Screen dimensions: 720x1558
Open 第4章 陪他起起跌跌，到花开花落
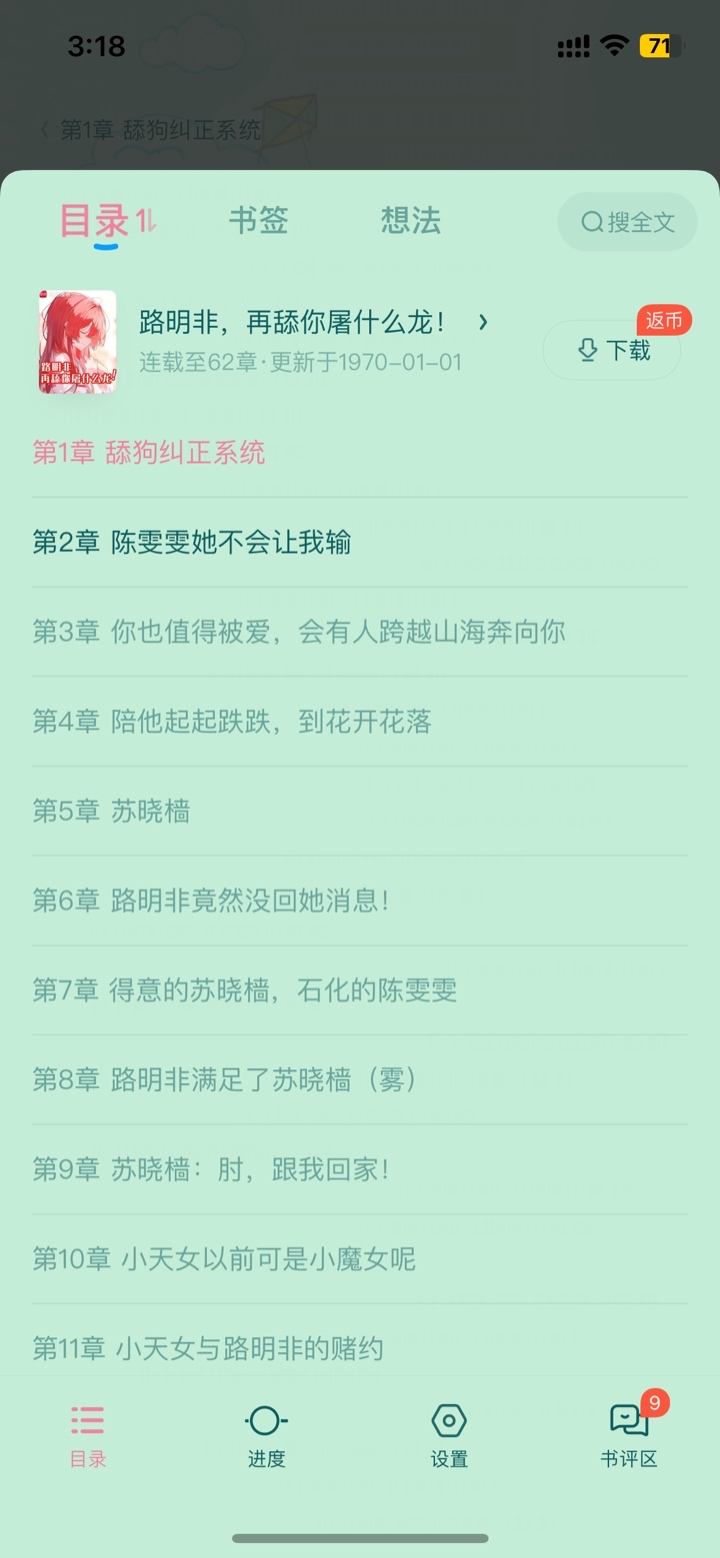231,721
